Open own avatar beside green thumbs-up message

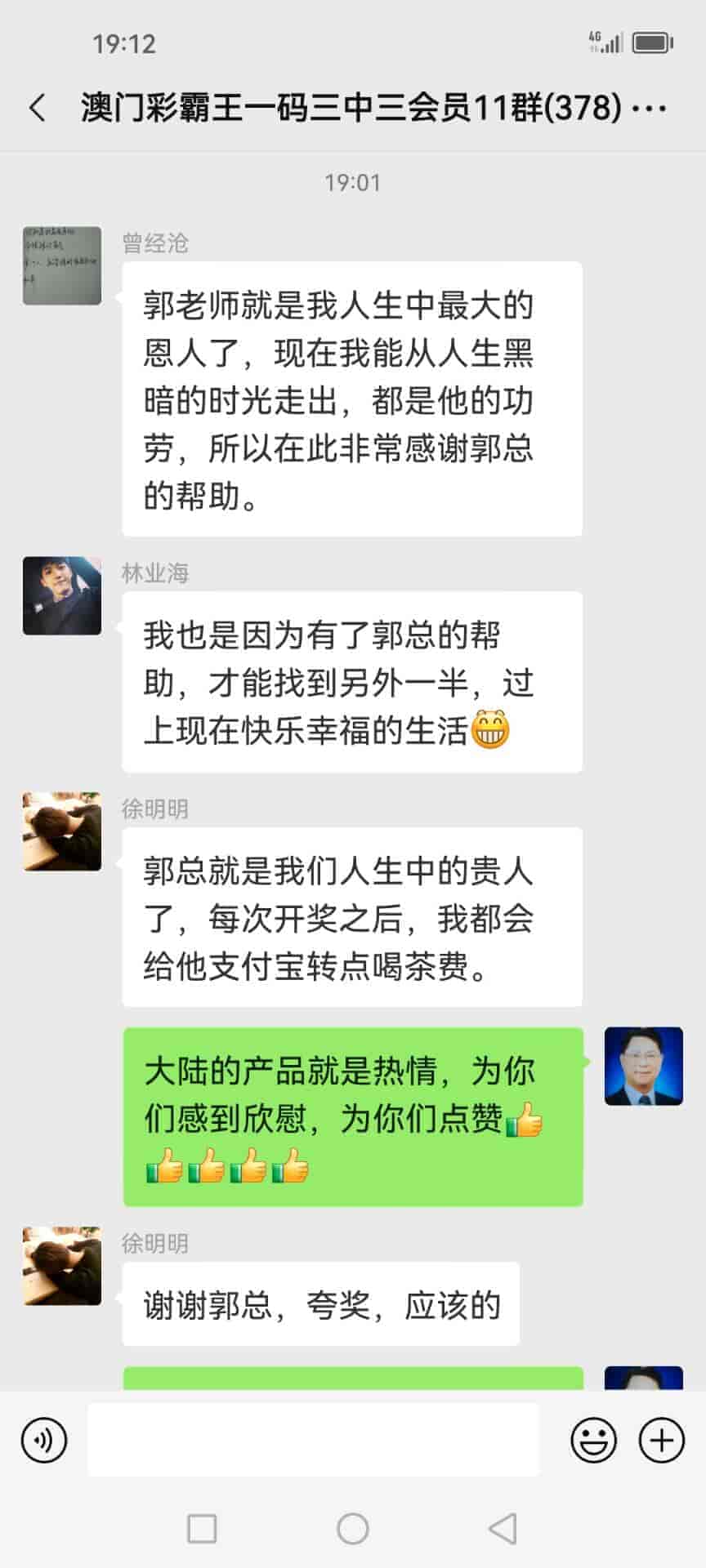[x=643, y=1067]
